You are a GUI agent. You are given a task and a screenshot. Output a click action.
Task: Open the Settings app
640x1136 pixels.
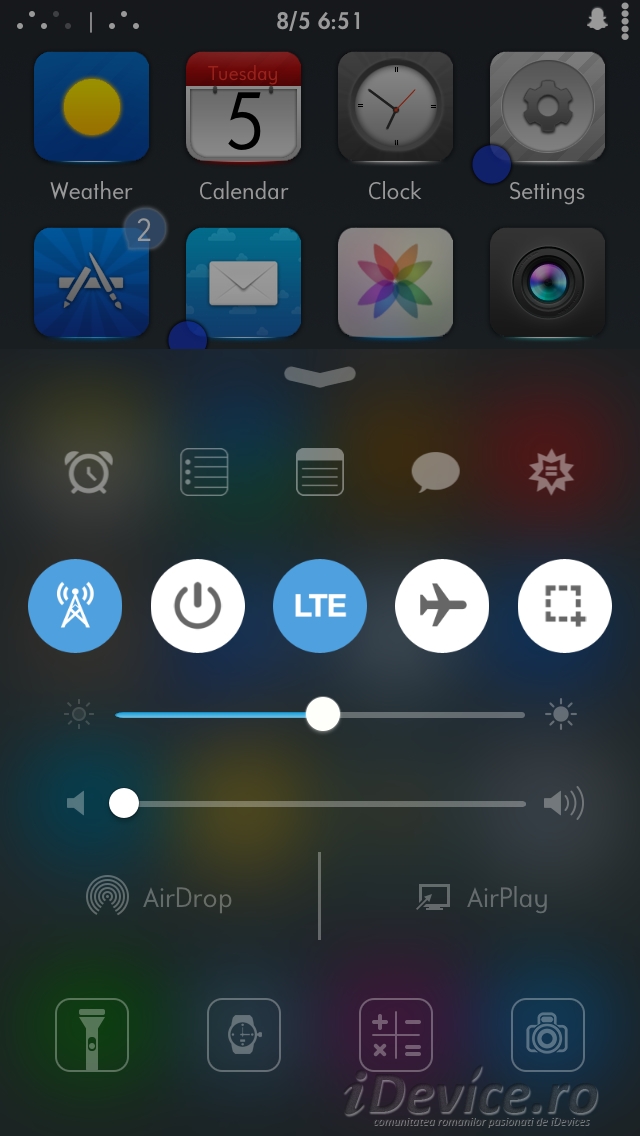tap(547, 106)
